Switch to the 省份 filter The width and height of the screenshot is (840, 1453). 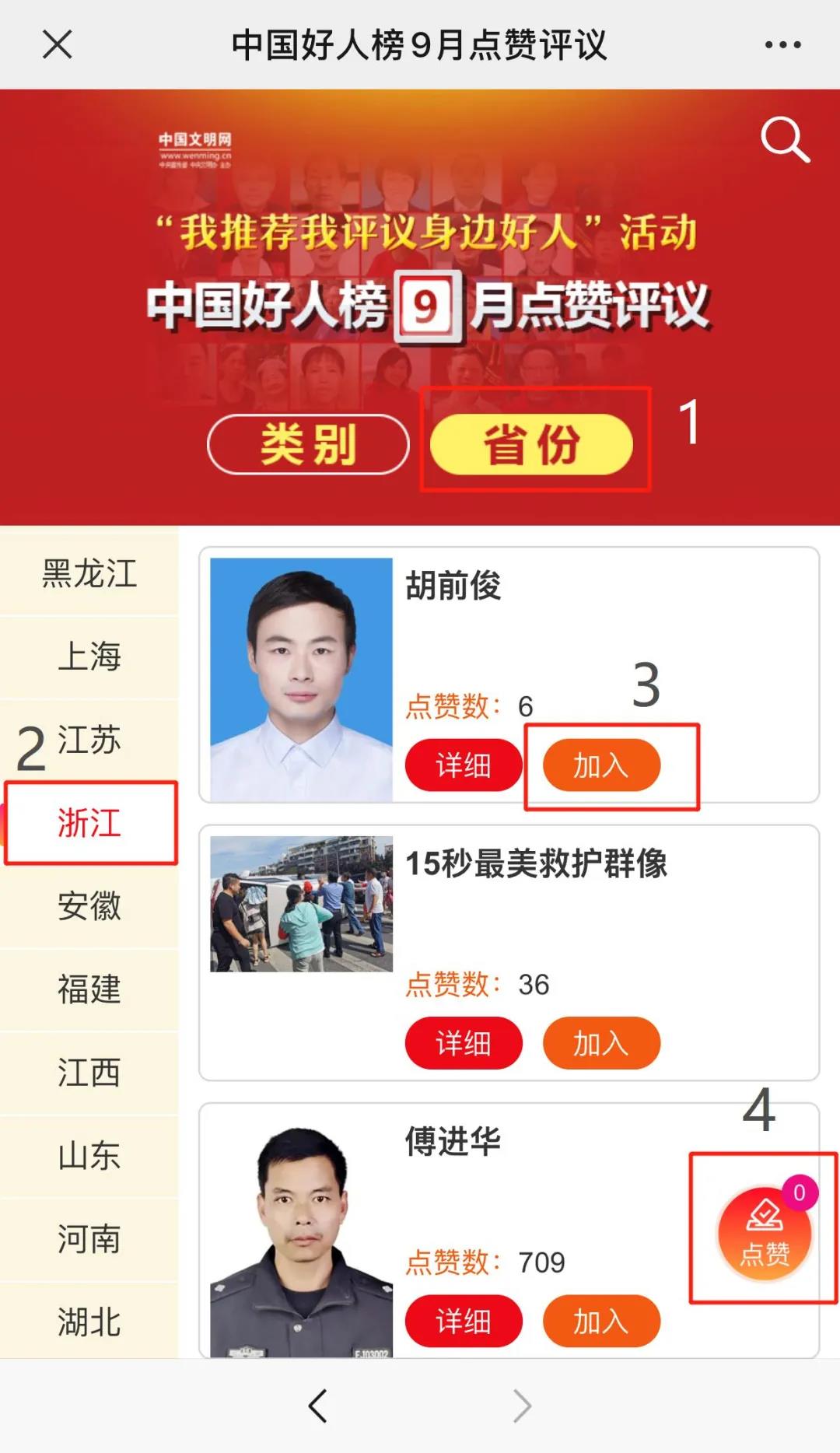click(531, 445)
